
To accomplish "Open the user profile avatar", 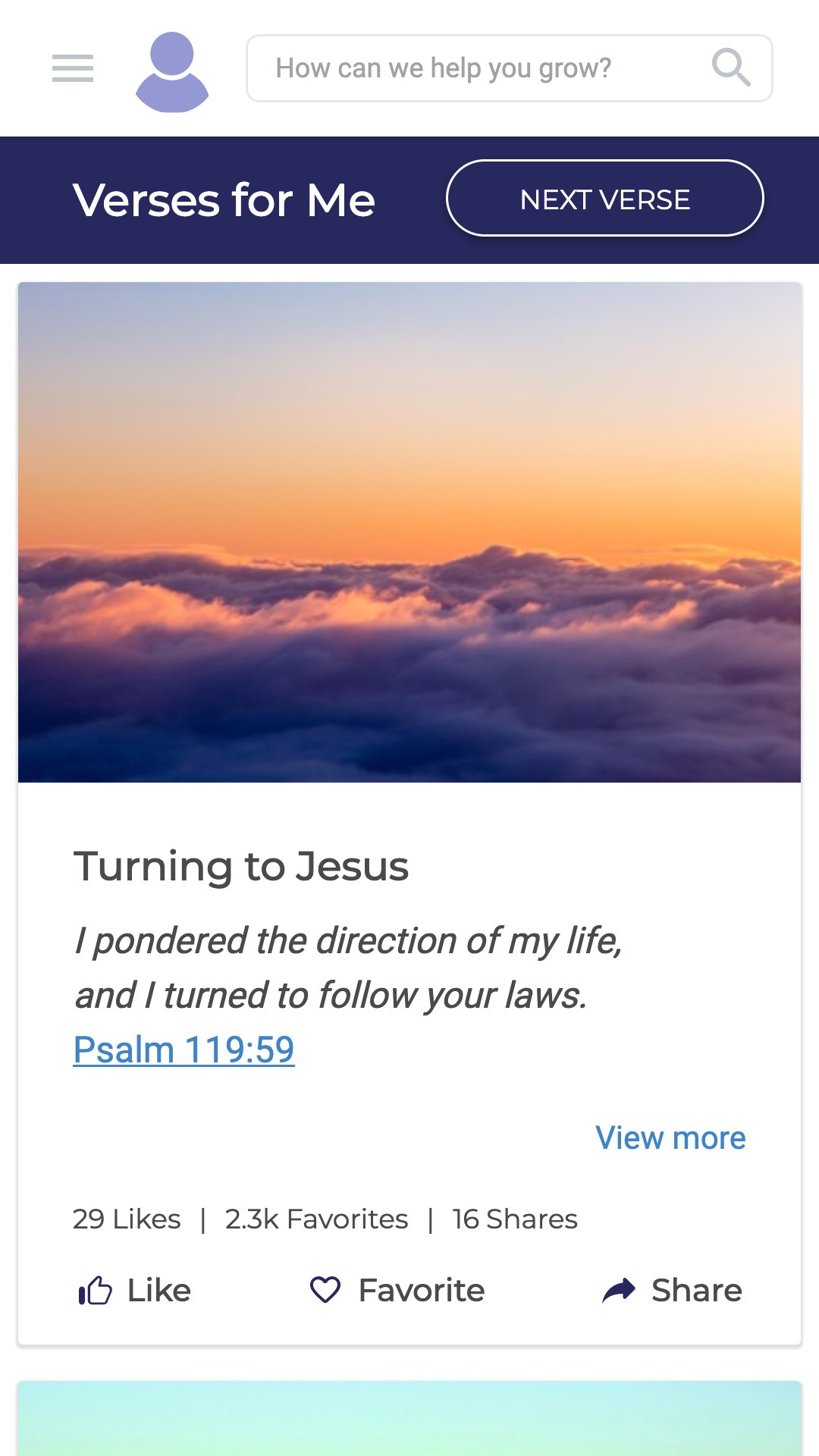I will click(x=172, y=71).
